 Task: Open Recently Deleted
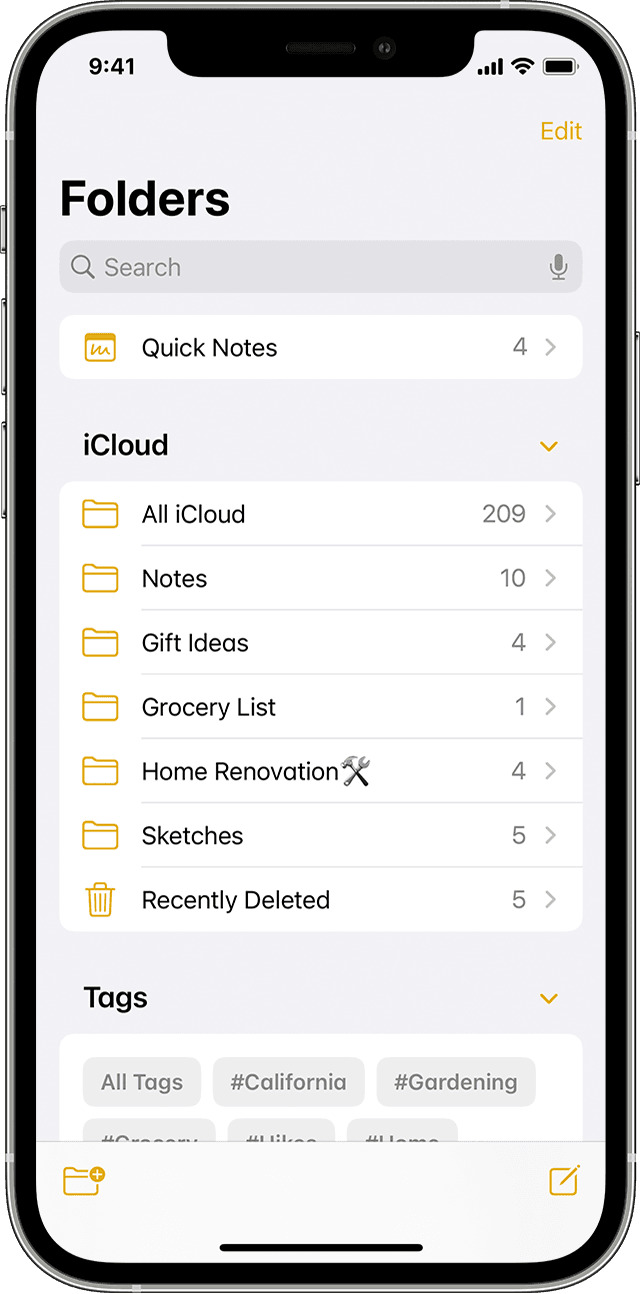click(x=320, y=899)
